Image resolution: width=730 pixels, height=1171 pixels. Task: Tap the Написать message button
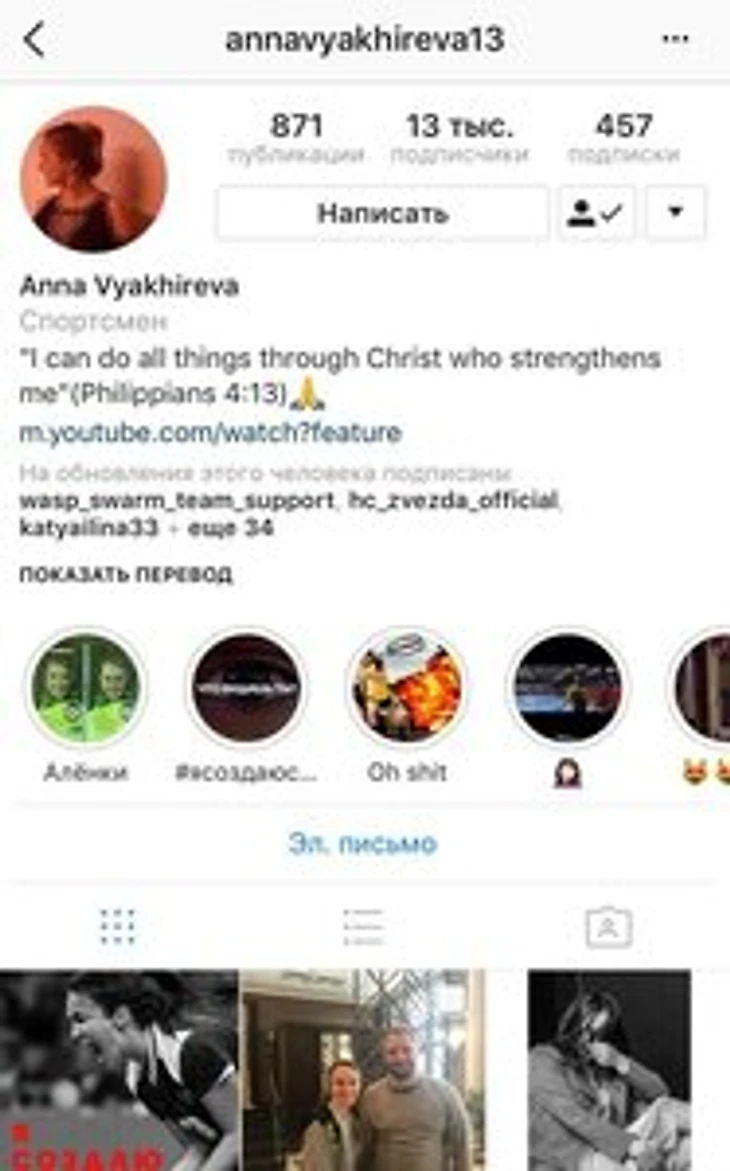(382, 213)
